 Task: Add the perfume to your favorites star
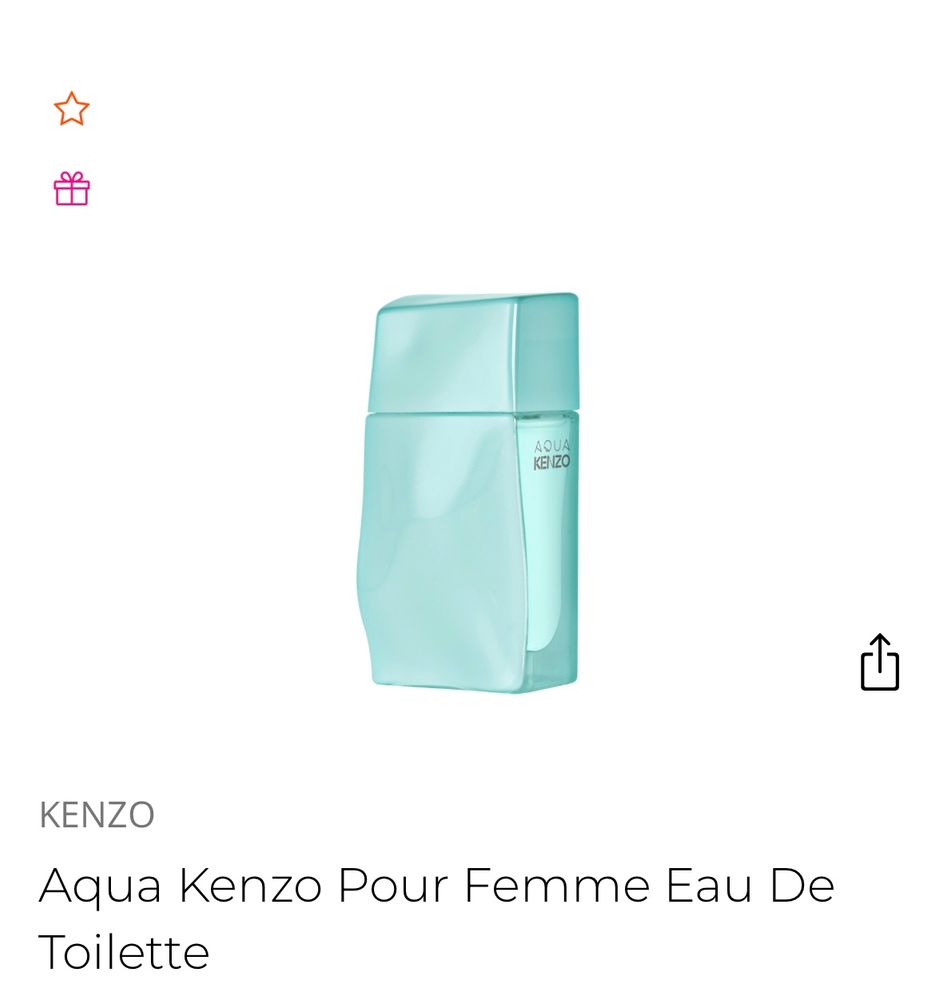[x=73, y=106]
